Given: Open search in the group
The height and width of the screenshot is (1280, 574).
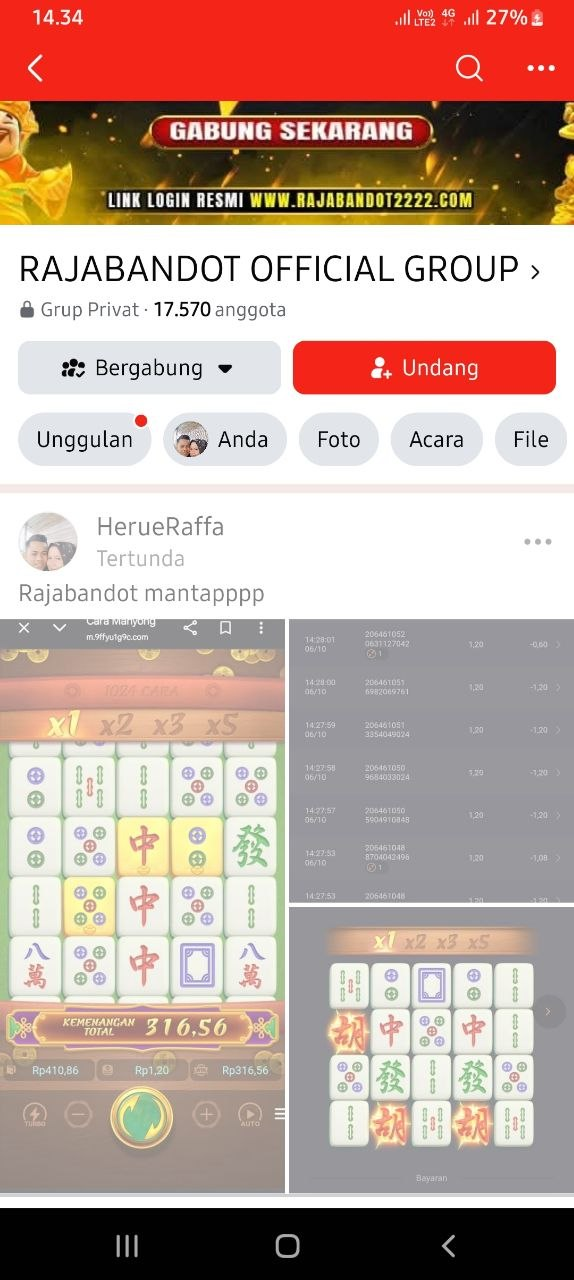Looking at the screenshot, I should click(x=469, y=68).
